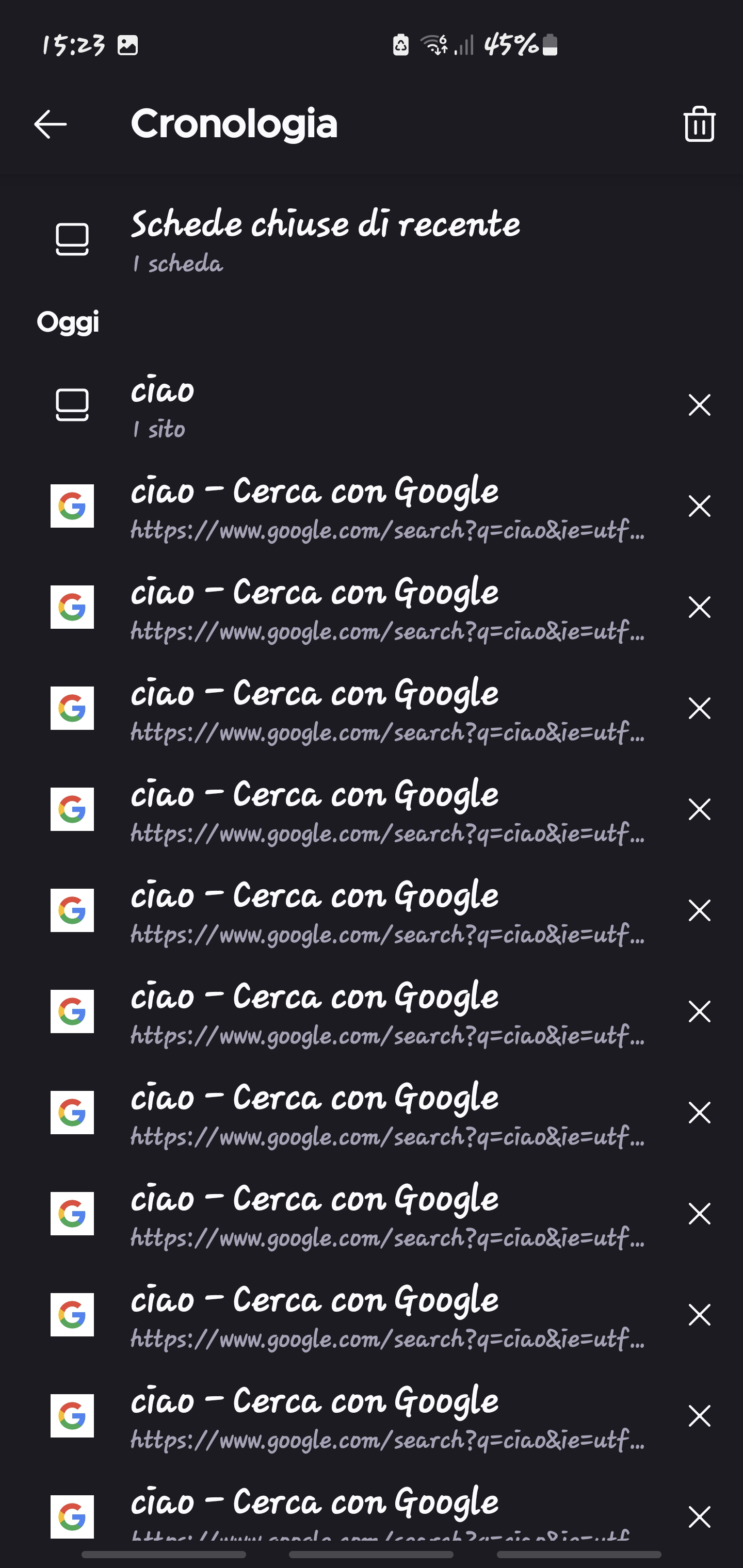
Task: Remove the ciao 1 sito group entry
Action: 699,405
